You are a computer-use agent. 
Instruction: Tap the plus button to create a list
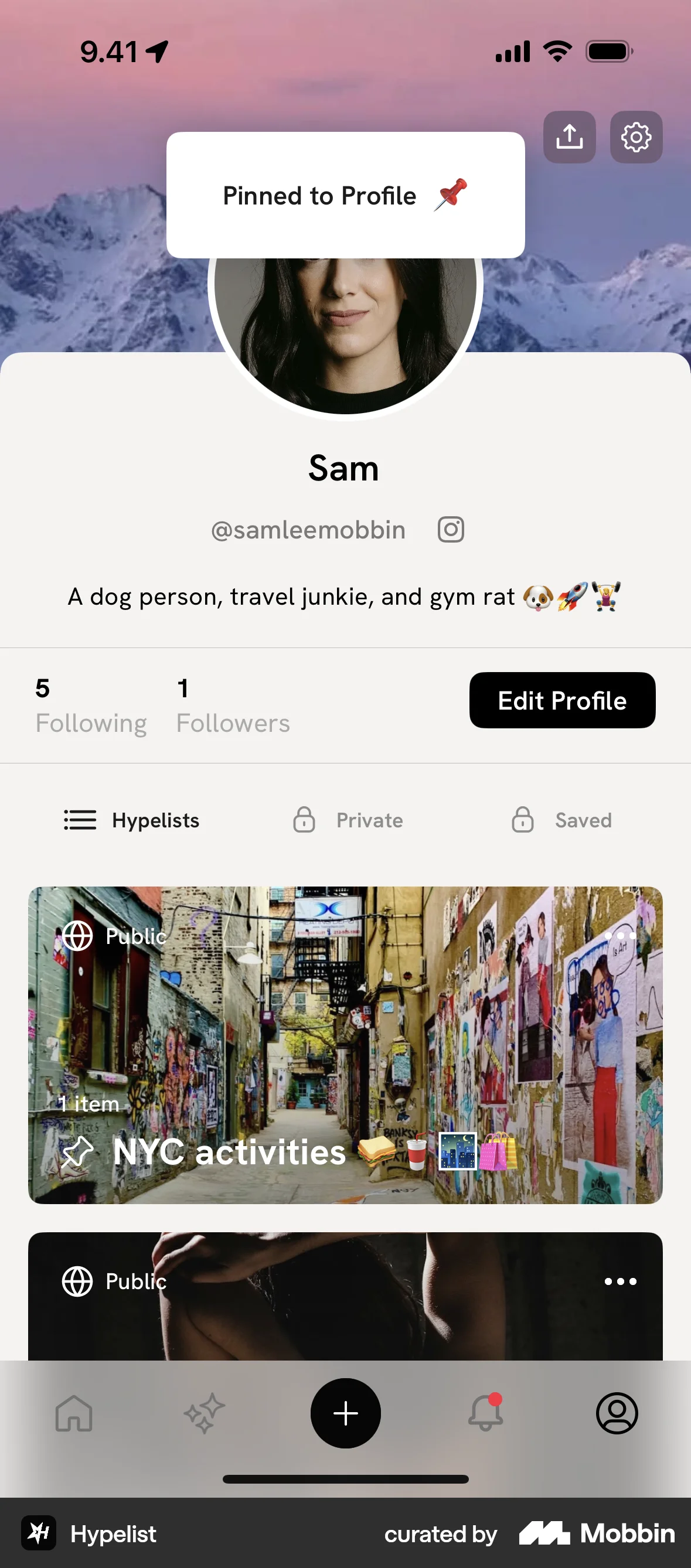click(x=345, y=1413)
